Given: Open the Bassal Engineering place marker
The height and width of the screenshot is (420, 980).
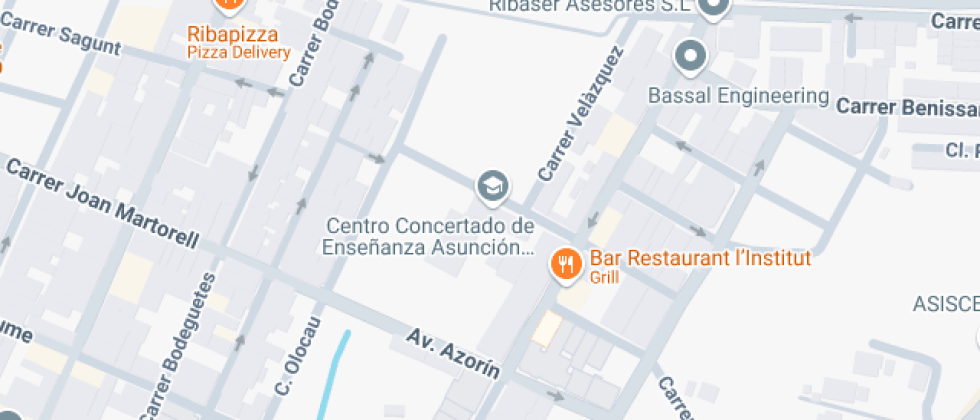Looking at the screenshot, I should [x=690, y=58].
